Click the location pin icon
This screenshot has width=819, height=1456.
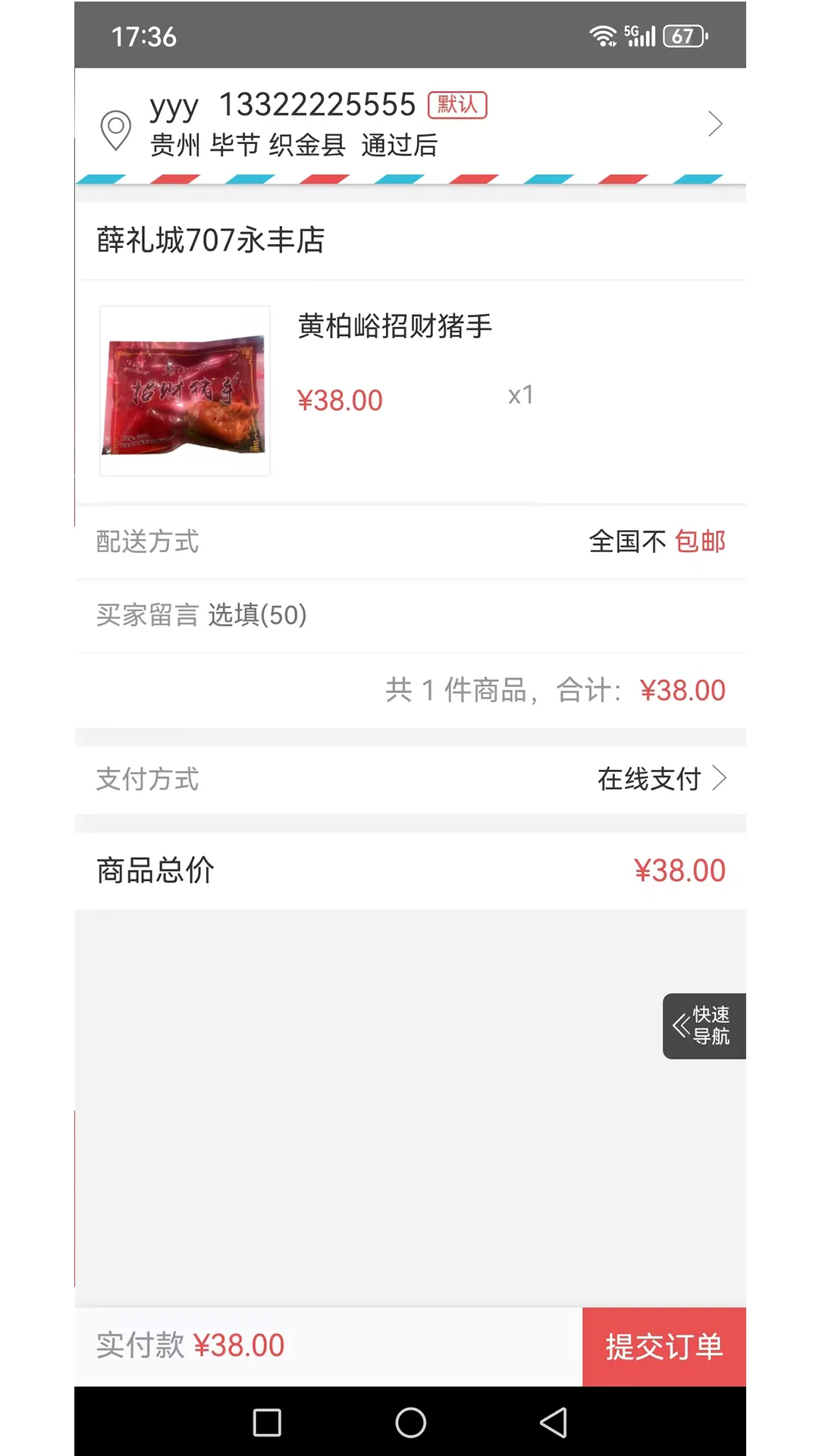pos(115,125)
